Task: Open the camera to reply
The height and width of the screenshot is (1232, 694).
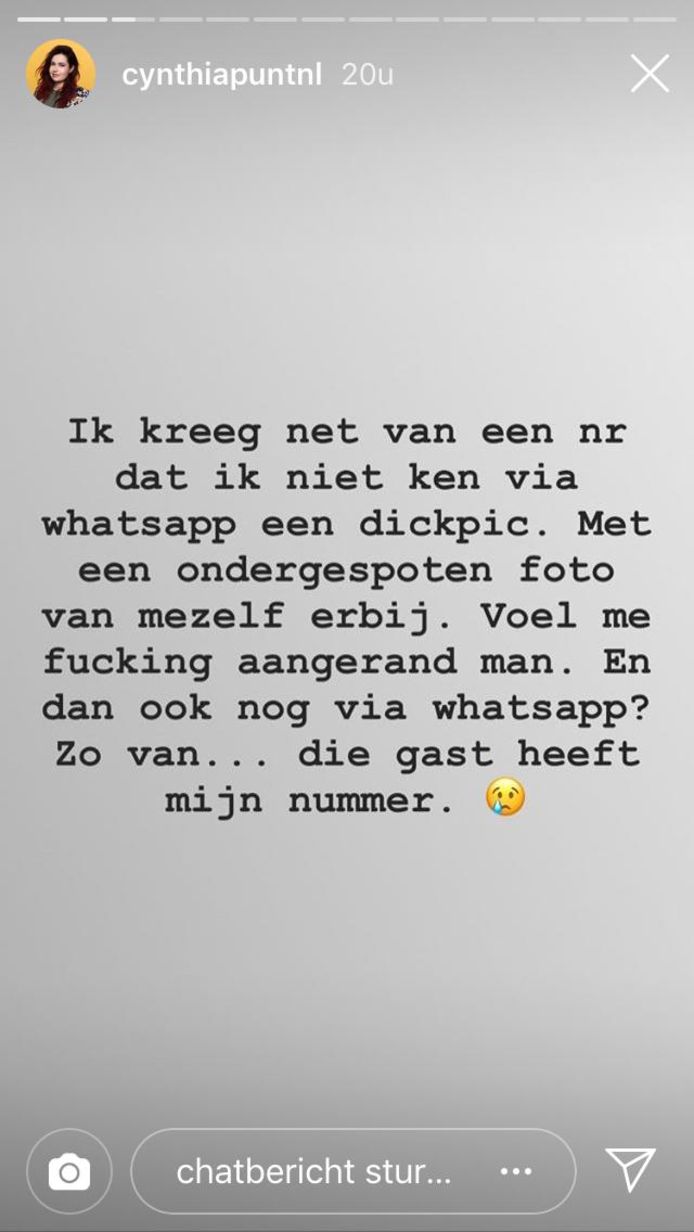Action: click(69, 1171)
